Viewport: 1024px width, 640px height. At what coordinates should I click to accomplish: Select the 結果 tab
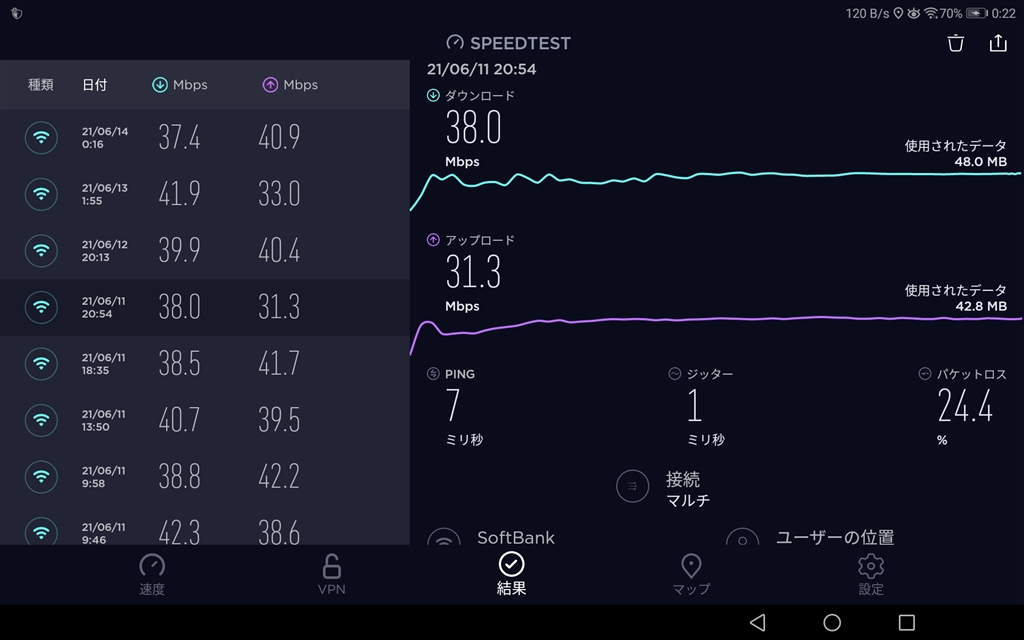511,575
